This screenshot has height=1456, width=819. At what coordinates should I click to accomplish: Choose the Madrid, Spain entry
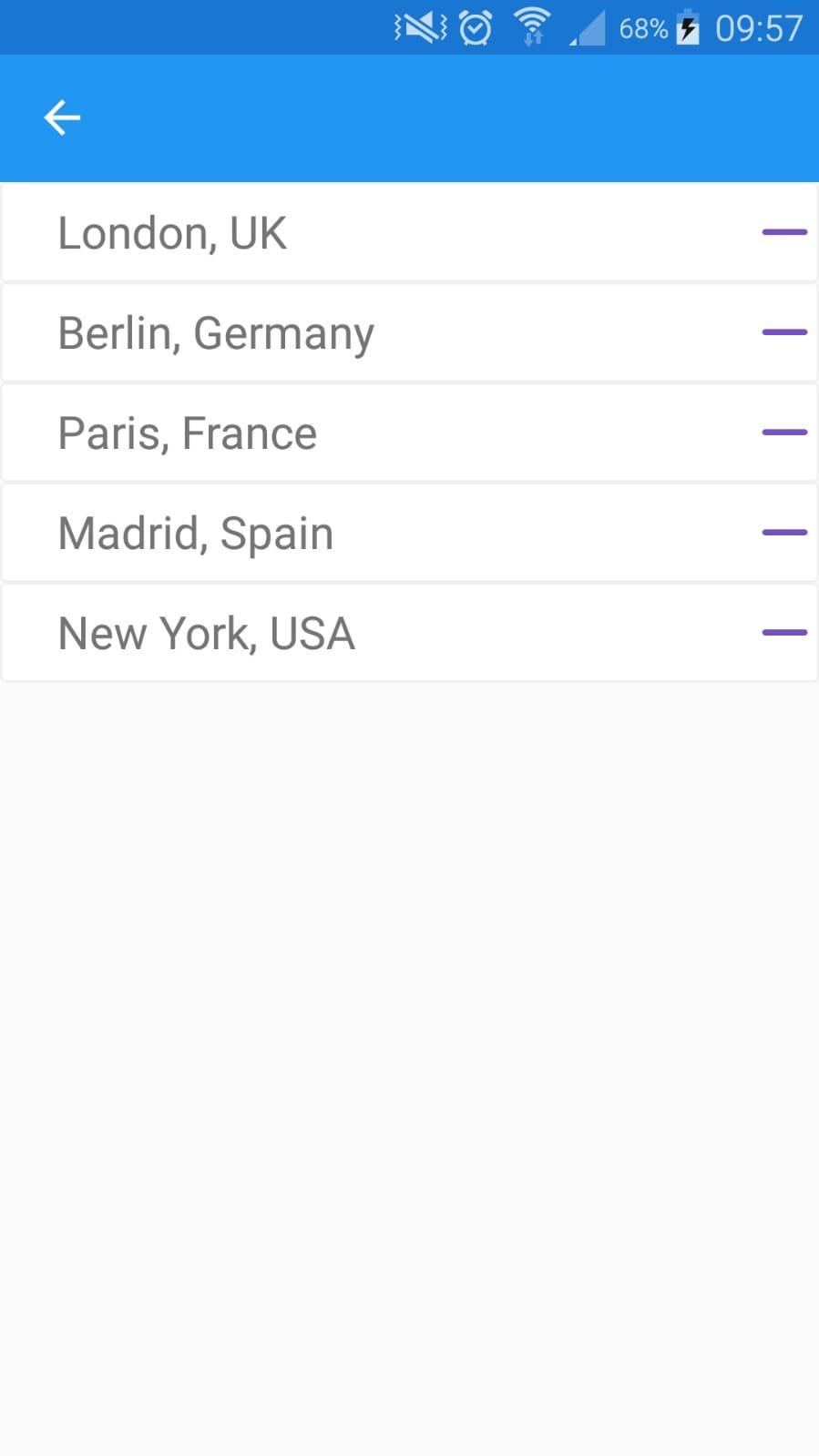click(x=196, y=534)
